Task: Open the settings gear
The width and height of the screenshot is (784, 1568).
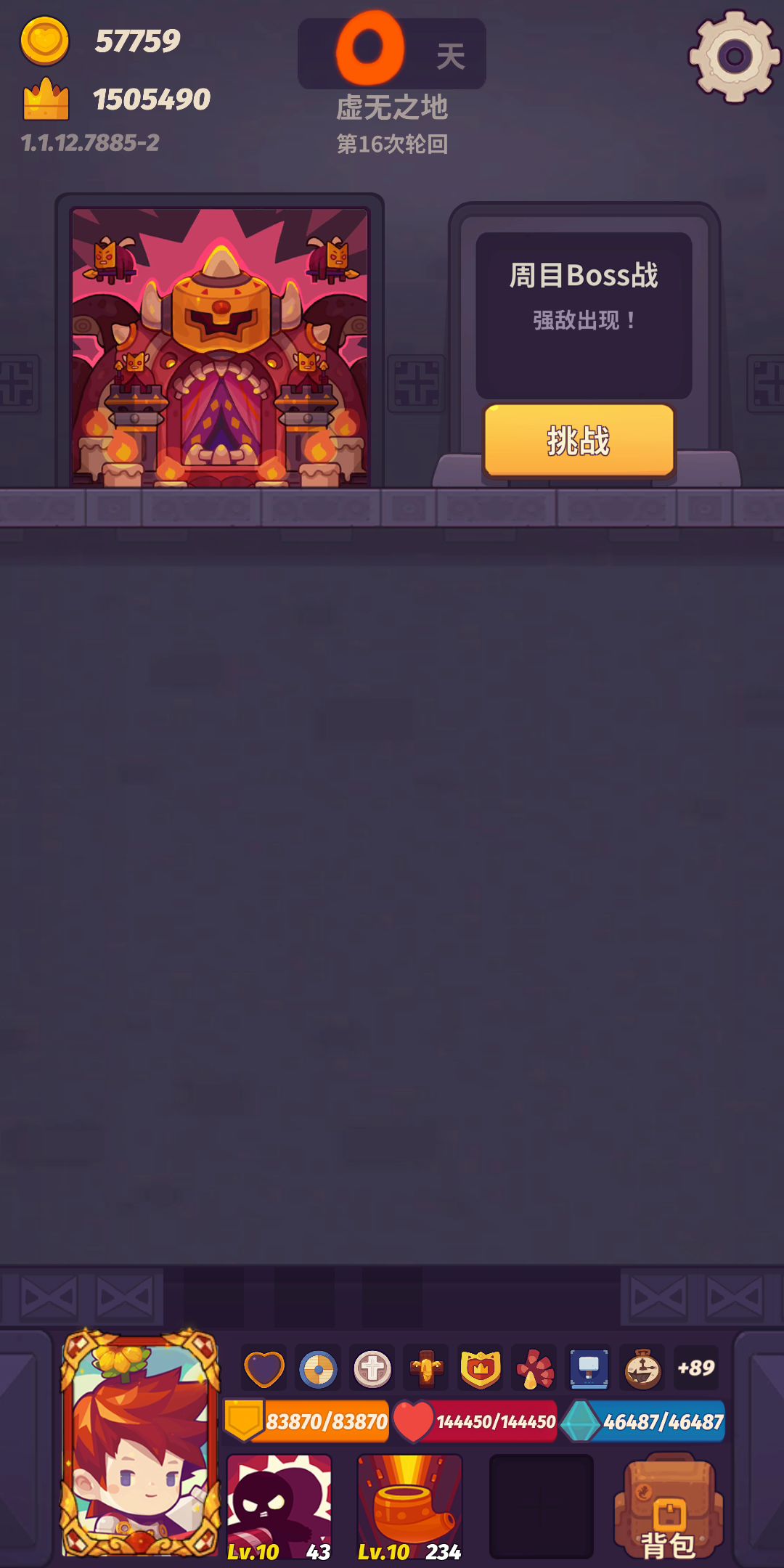Action: tap(733, 57)
